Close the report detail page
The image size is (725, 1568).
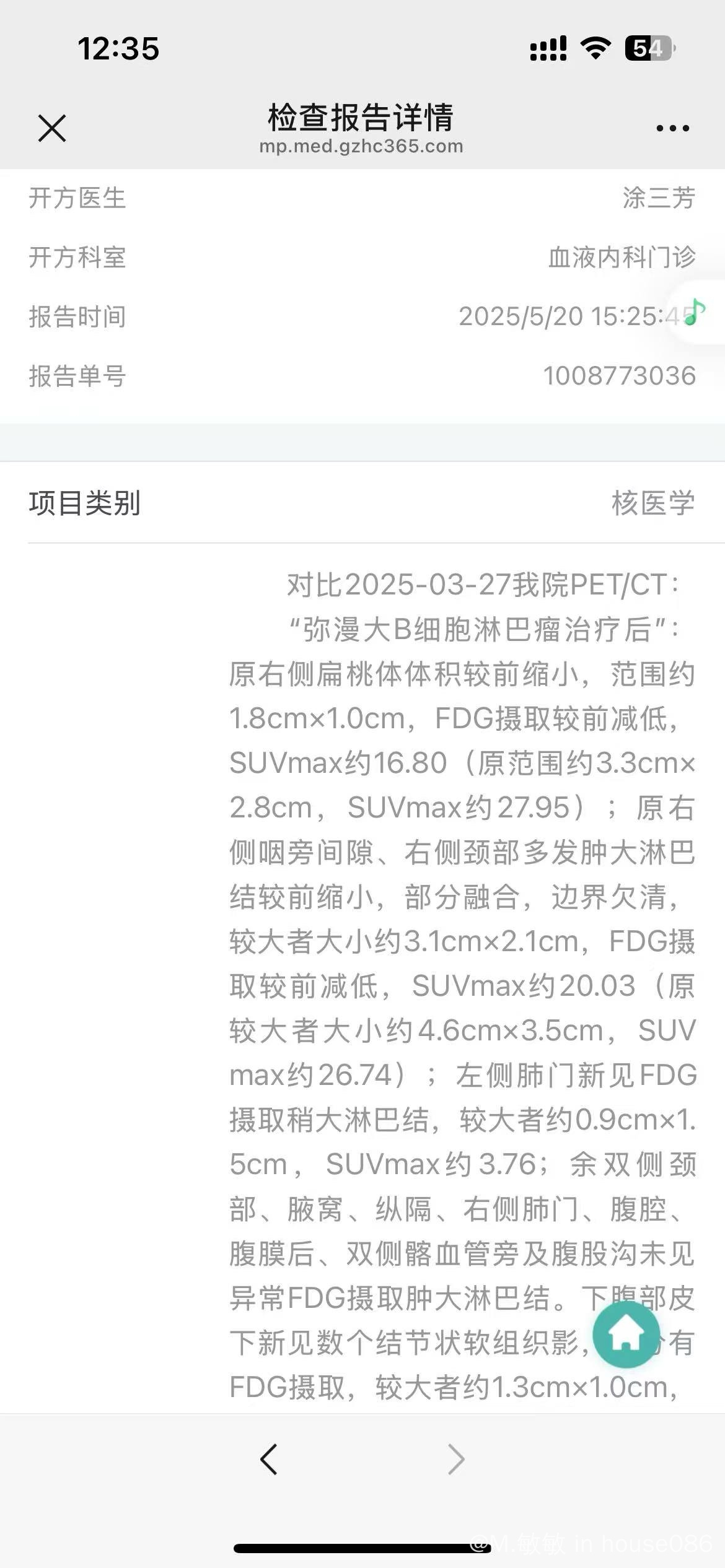tap(52, 128)
